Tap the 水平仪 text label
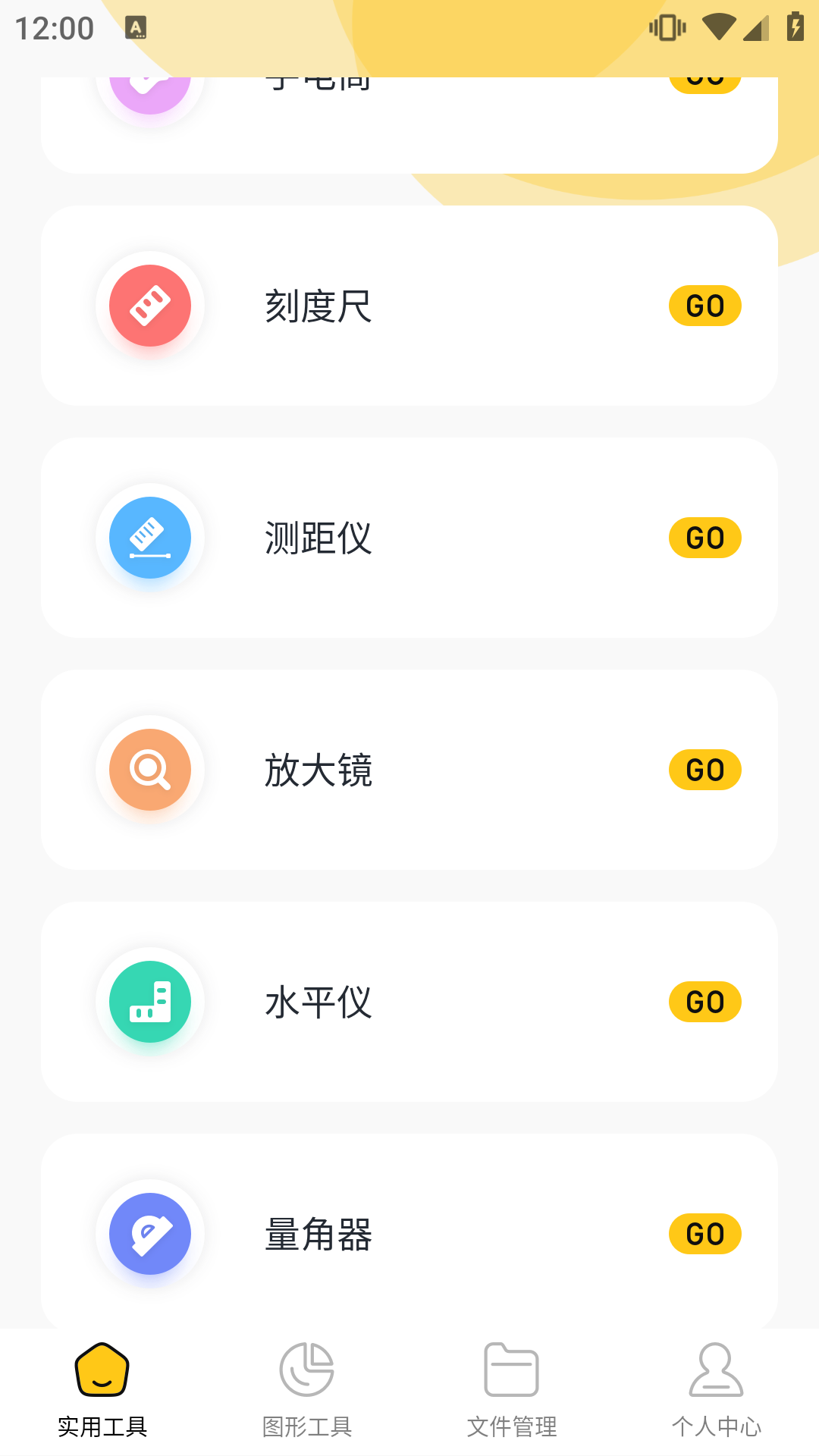This screenshot has height=1456, width=819. click(318, 1001)
